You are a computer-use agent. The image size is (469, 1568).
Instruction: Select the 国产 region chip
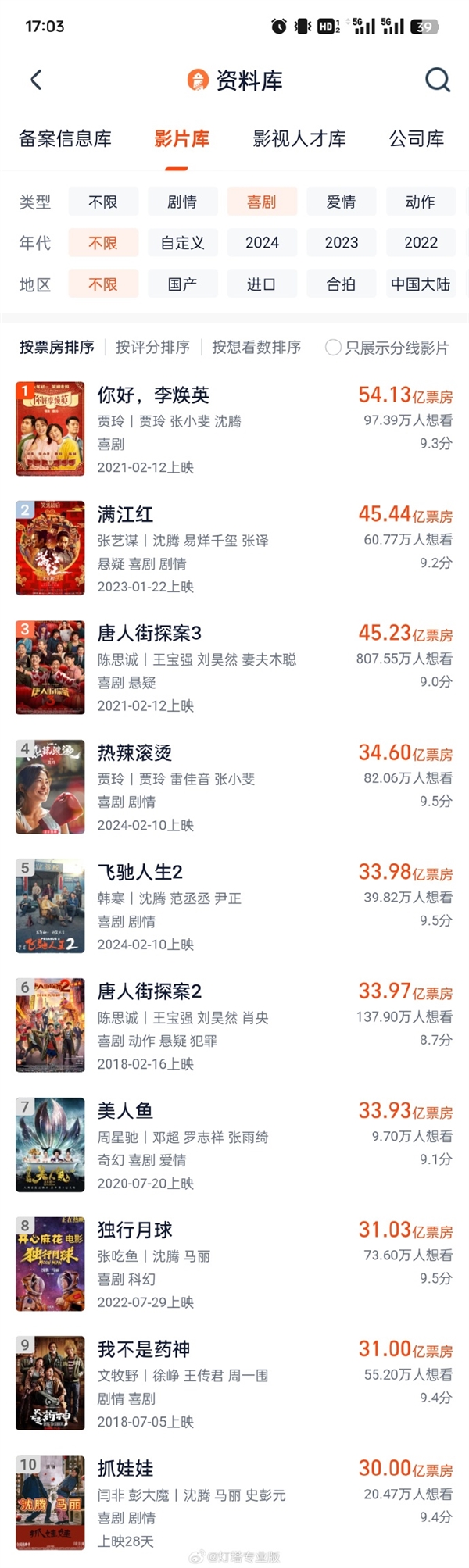pyautogui.click(x=182, y=284)
